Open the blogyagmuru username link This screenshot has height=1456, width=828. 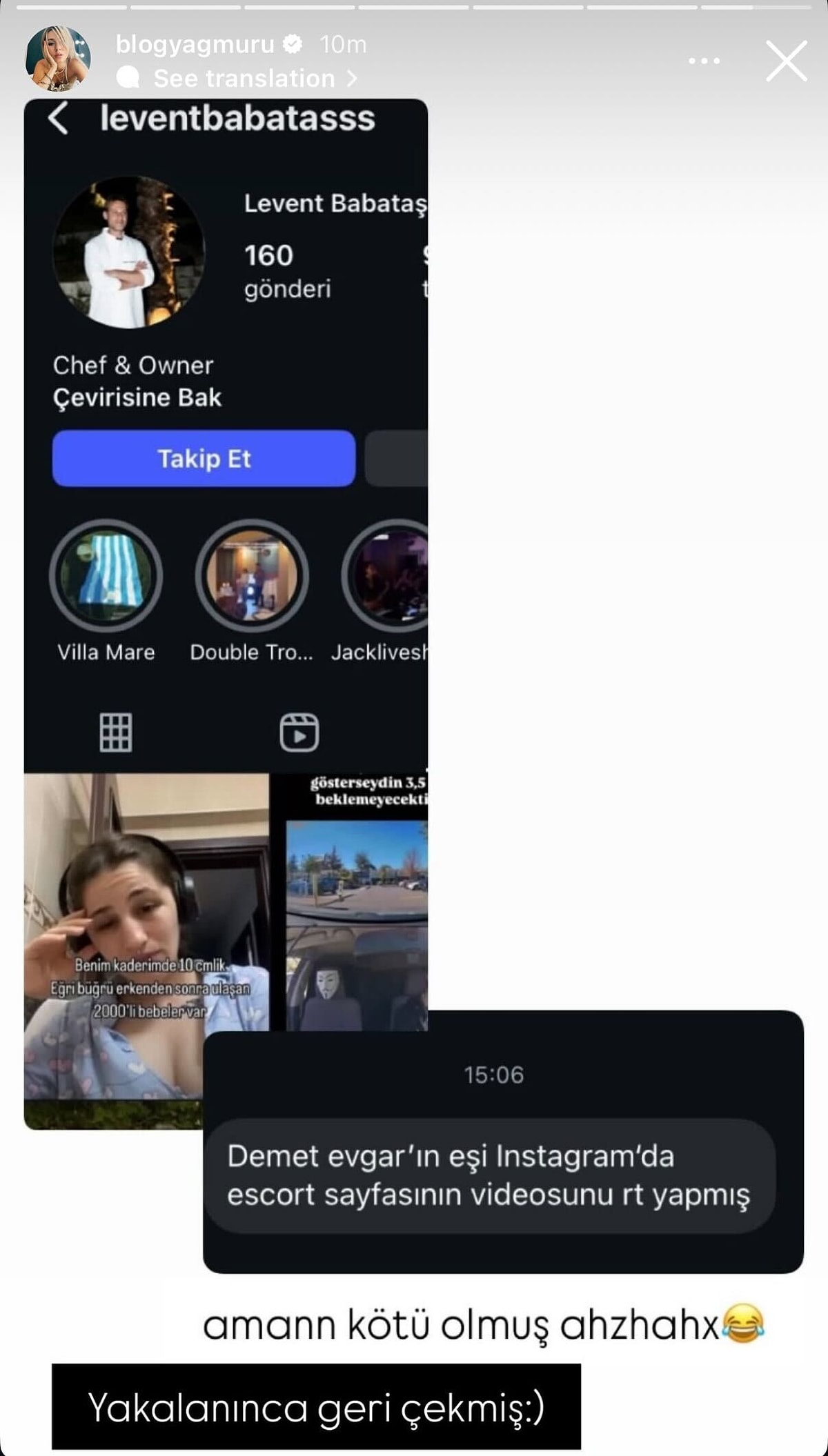point(195,44)
